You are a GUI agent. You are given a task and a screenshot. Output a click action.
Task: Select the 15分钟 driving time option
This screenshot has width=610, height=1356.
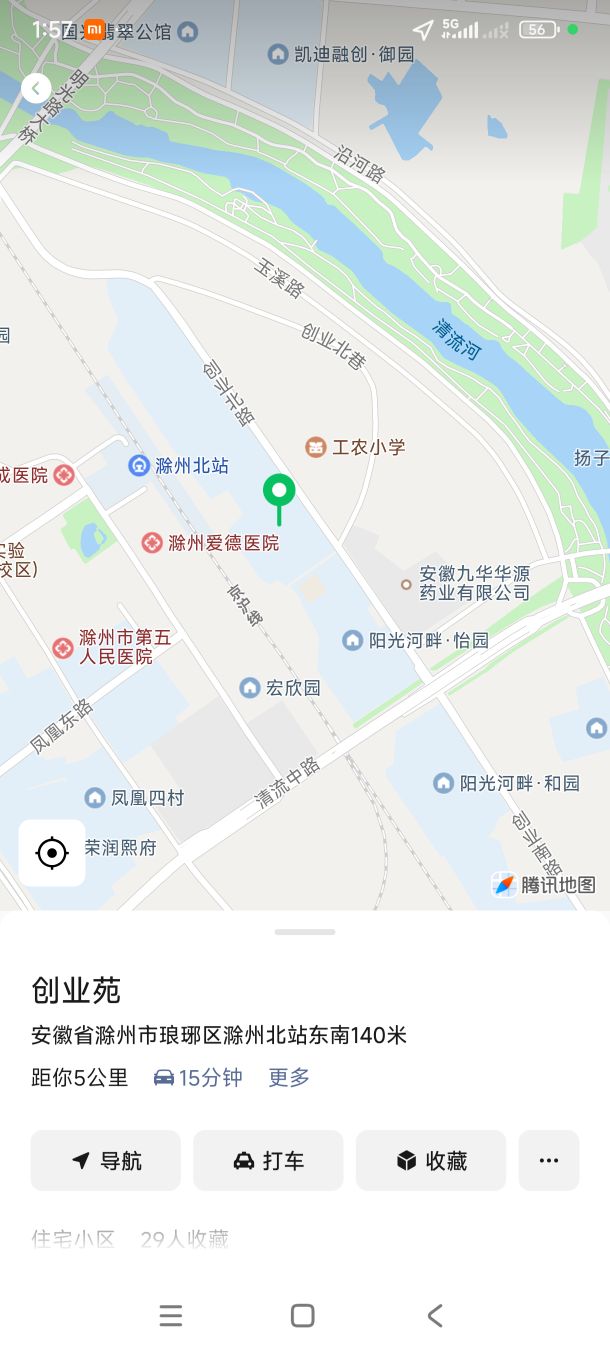pos(198,1077)
